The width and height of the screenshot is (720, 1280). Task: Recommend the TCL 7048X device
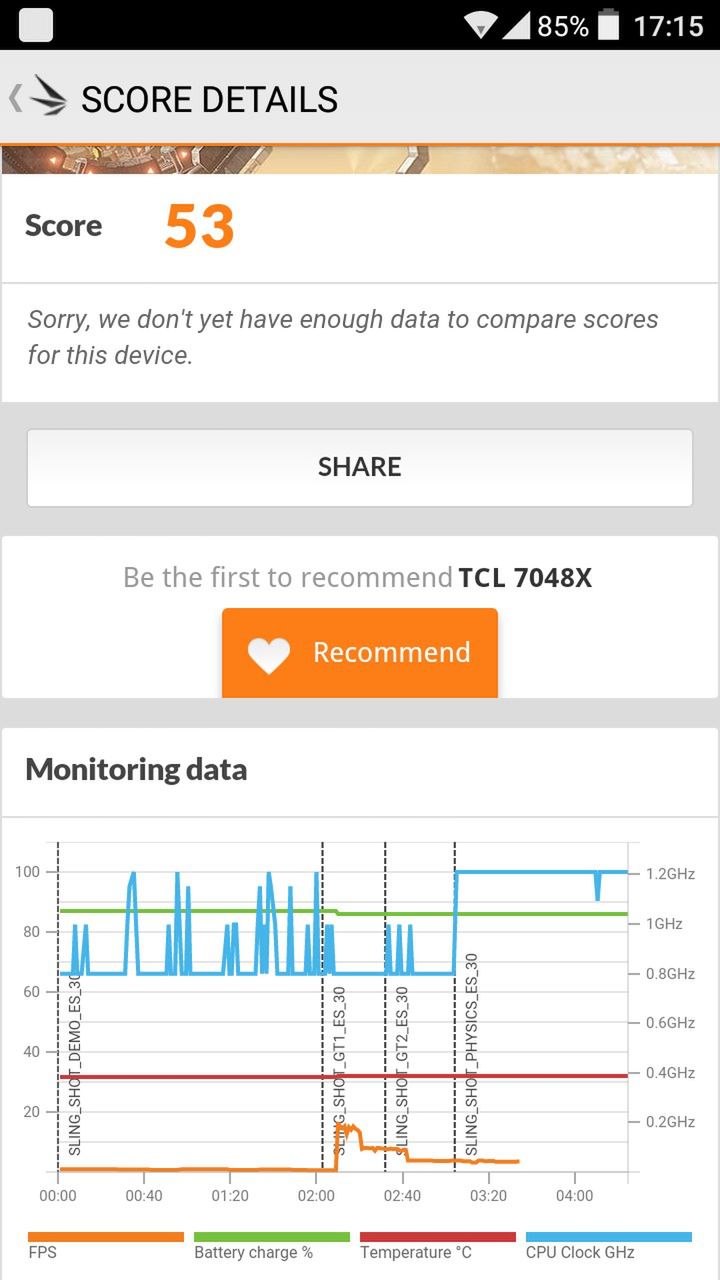point(359,652)
